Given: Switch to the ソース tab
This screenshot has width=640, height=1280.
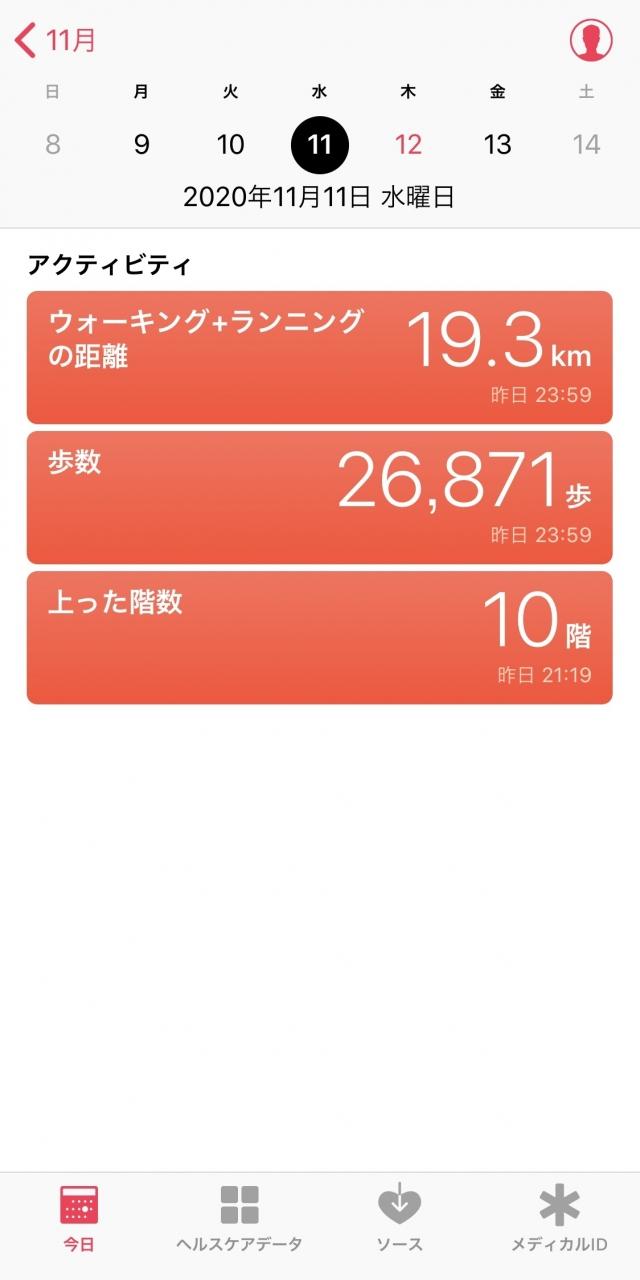Looking at the screenshot, I should (x=399, y=1218).
